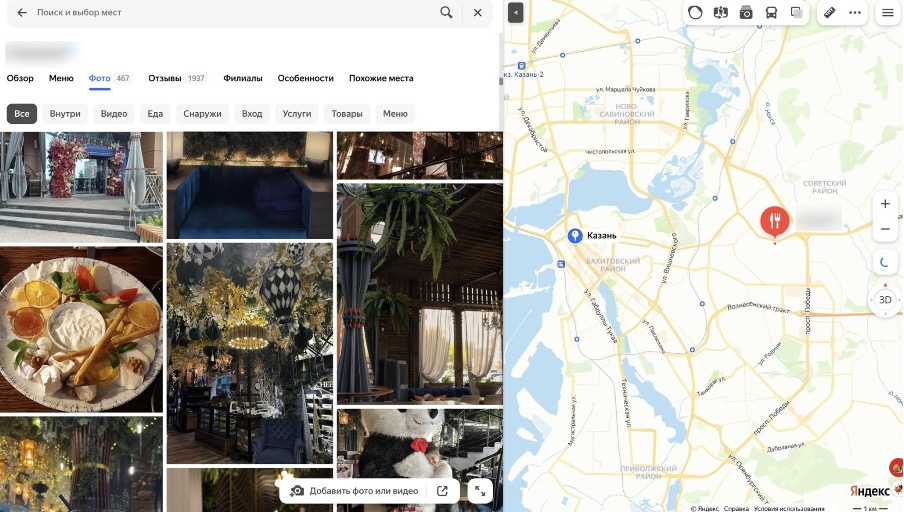The width and height of the screenshot is (904, 512).
Task: Filter photos by Внутри chip
Action: pos(65,114)
